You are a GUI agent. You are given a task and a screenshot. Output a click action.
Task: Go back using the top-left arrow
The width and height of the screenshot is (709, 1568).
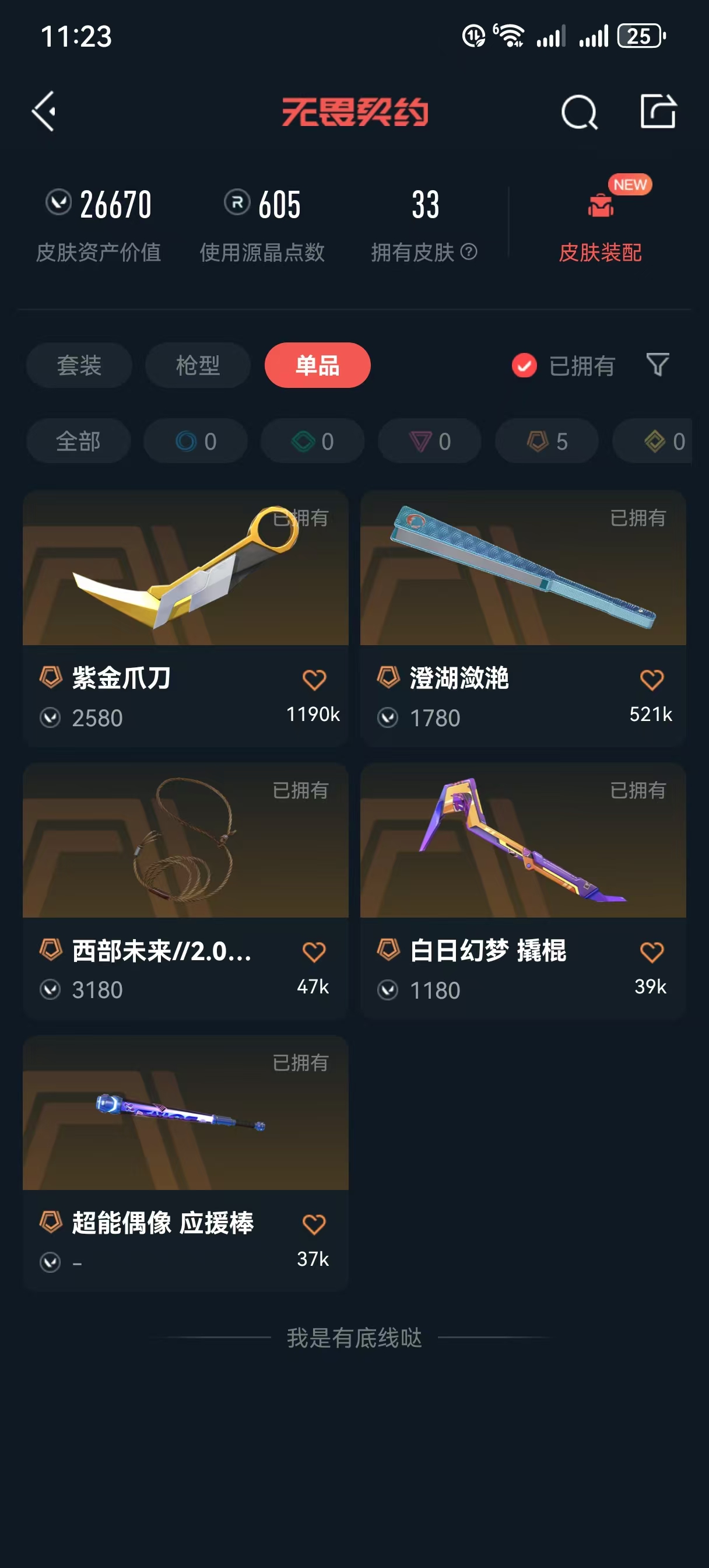44,111
